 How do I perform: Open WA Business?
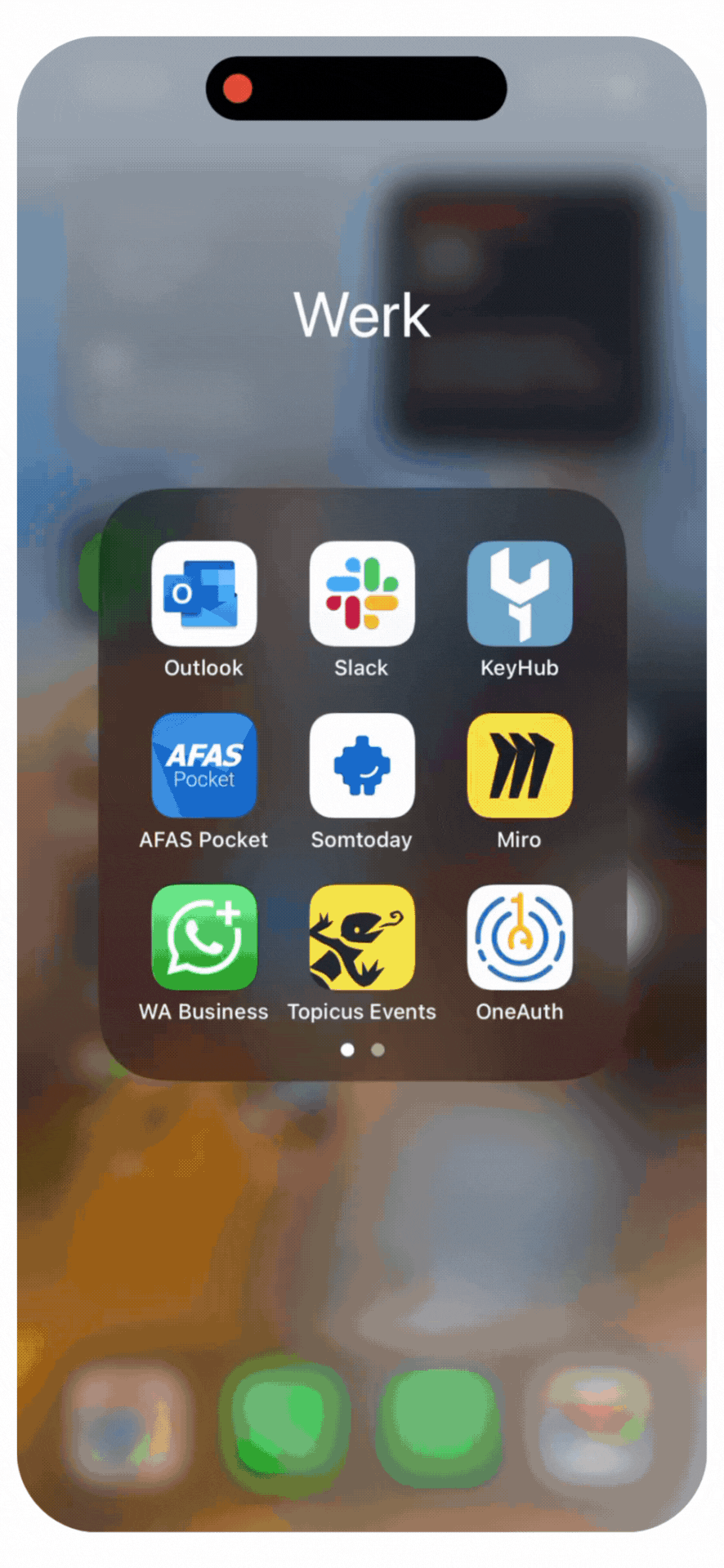203,938
